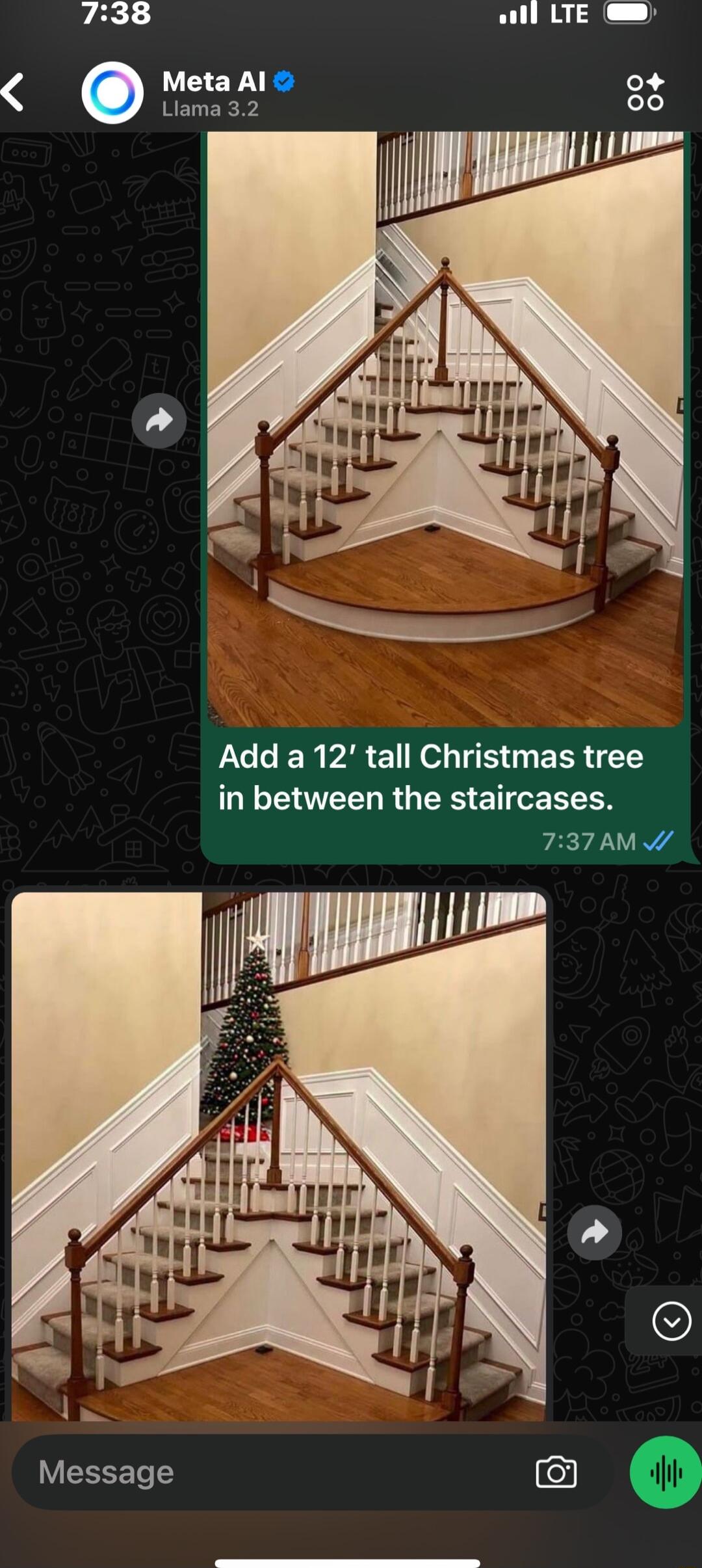This screenshot has height=1568, width=702.
Task: Forward the sent staircase photo
Action: [x=159, y=421]
